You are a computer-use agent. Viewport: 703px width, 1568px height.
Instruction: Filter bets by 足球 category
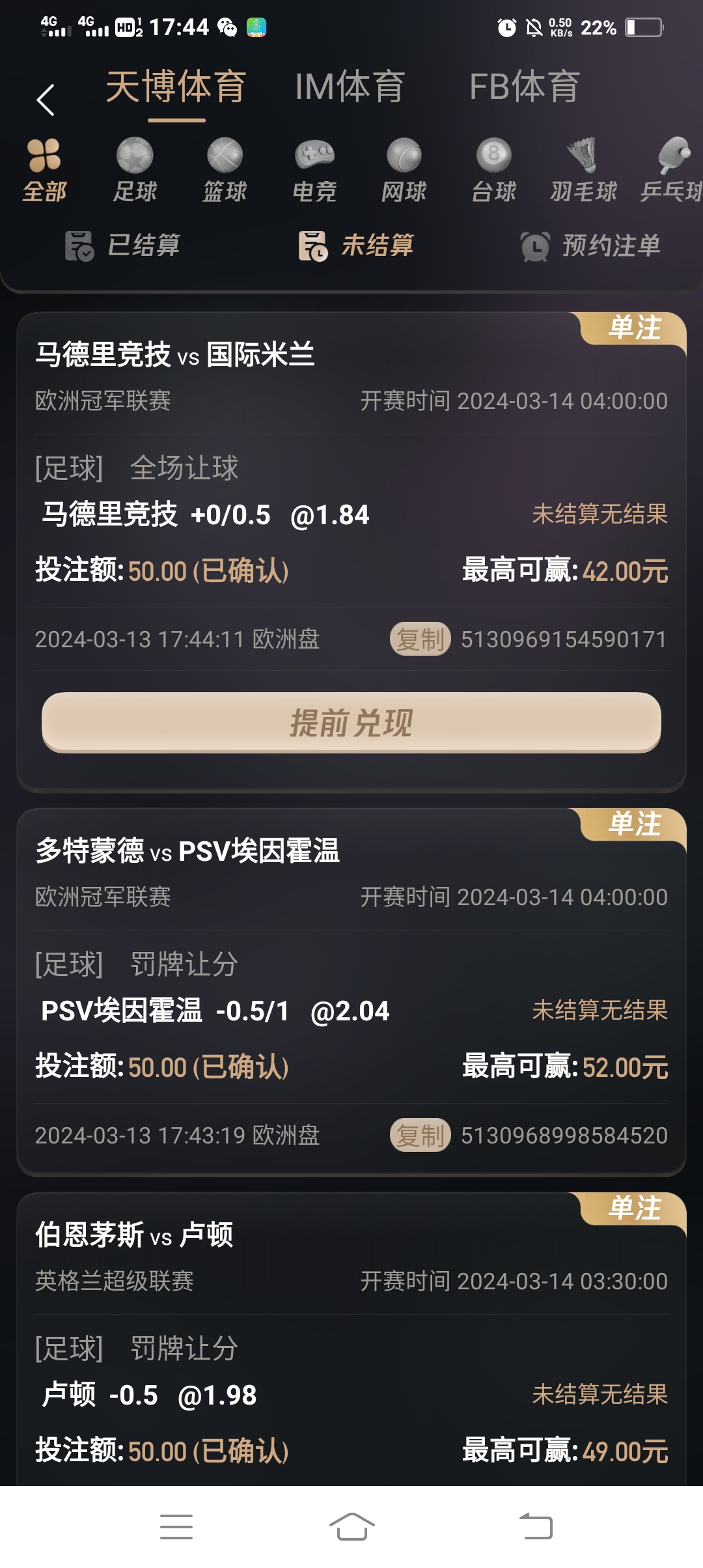pyautogui.click(x=135, y=171)
